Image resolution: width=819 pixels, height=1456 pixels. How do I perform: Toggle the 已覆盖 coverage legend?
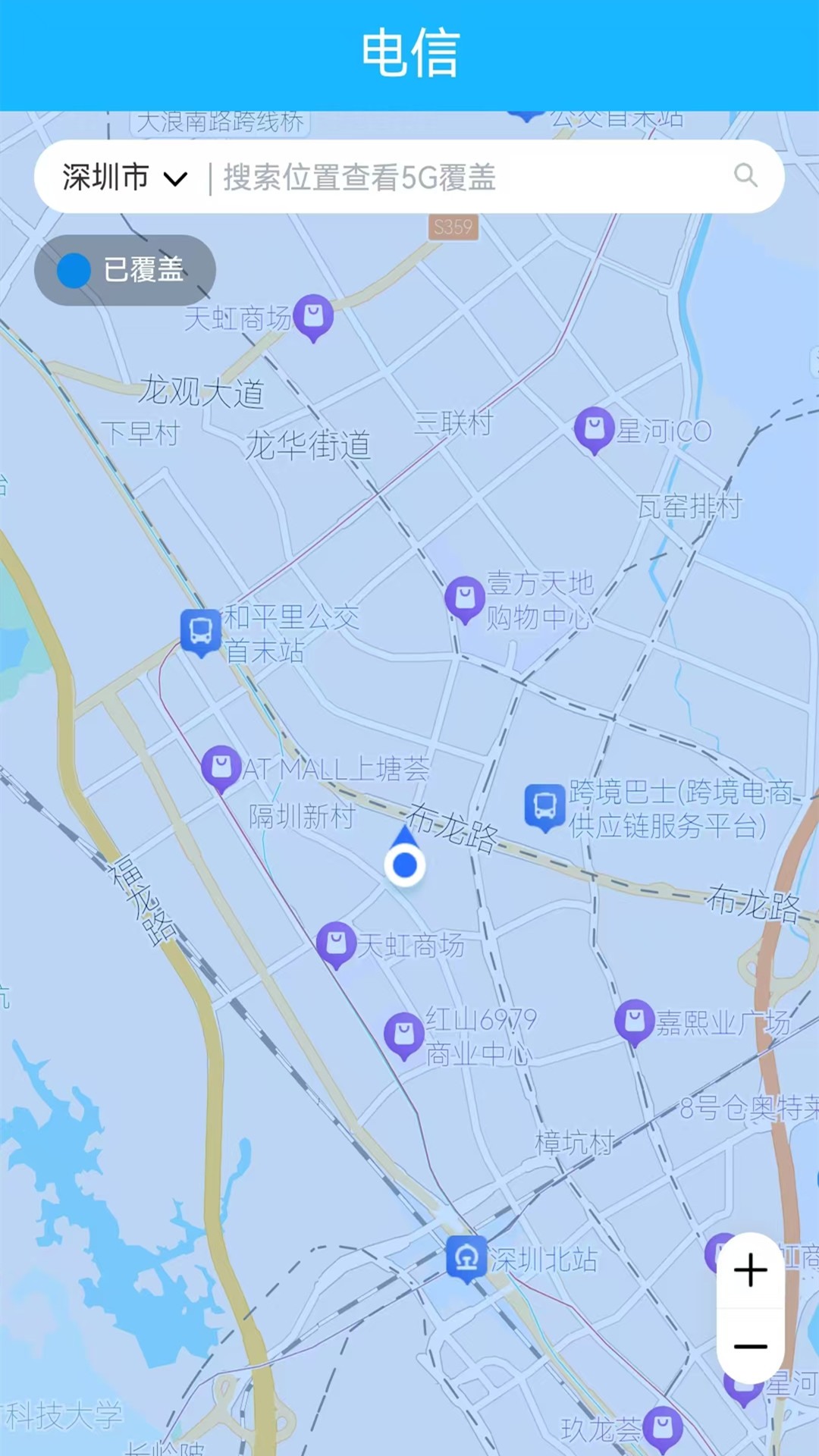[124, 270]
